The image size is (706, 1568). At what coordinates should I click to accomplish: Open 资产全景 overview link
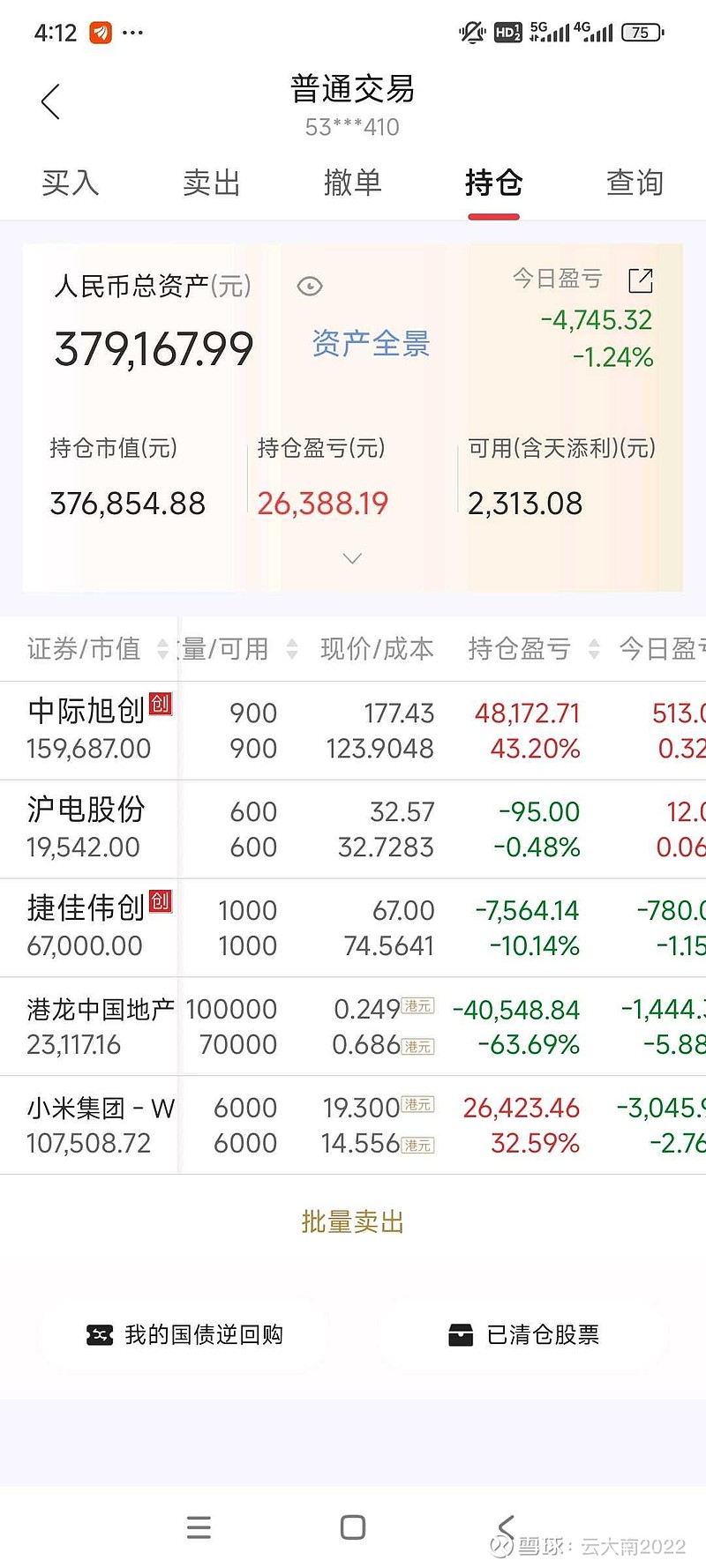(371, 344)
